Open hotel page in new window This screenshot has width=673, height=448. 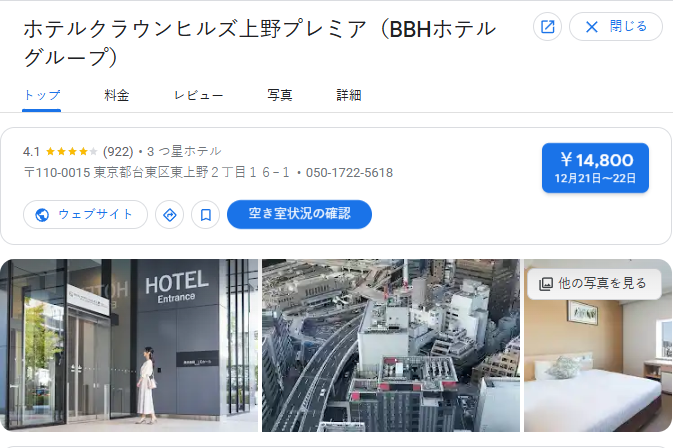(547, 27)
